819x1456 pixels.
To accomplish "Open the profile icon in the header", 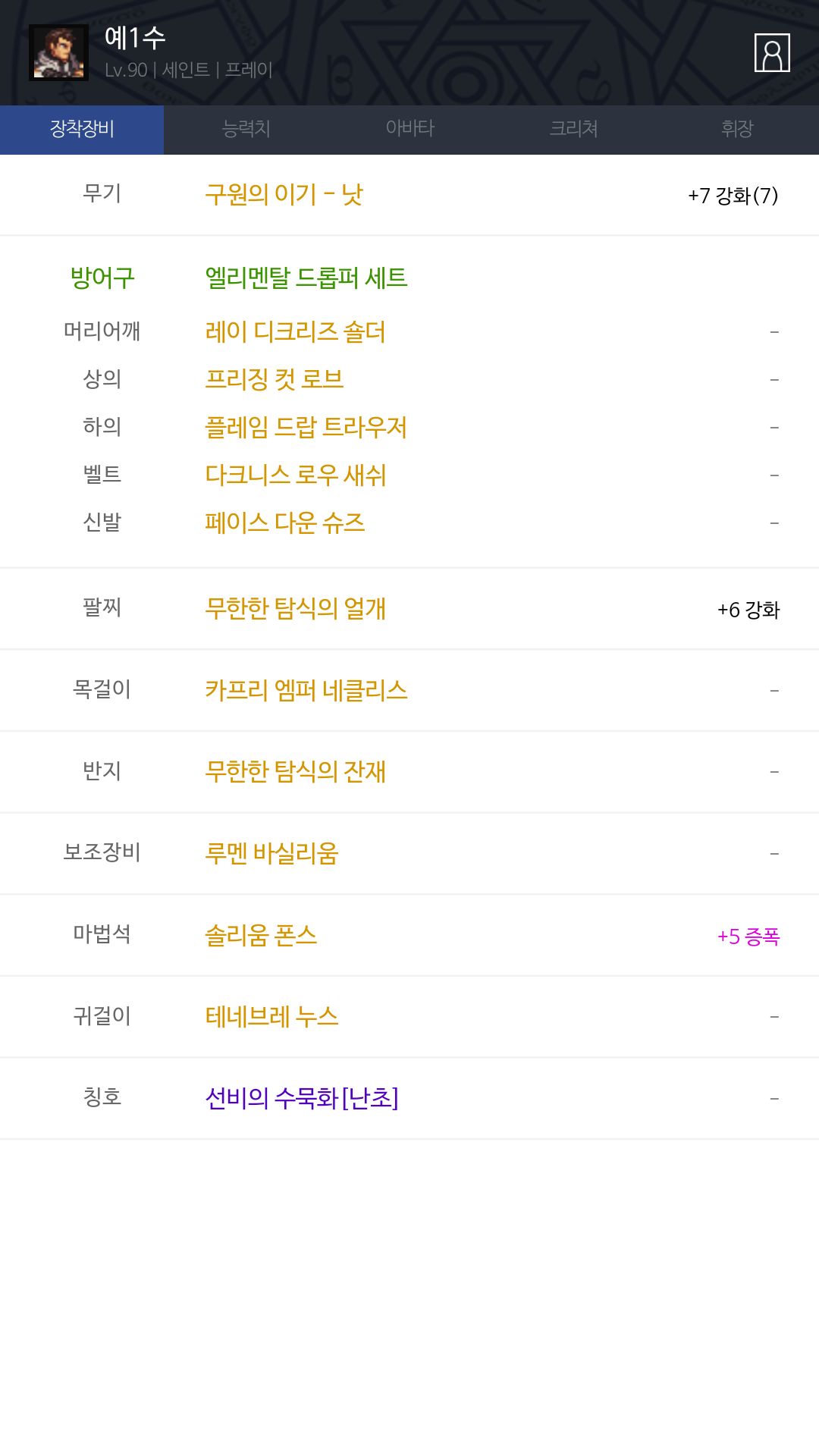I will (772, 52).
